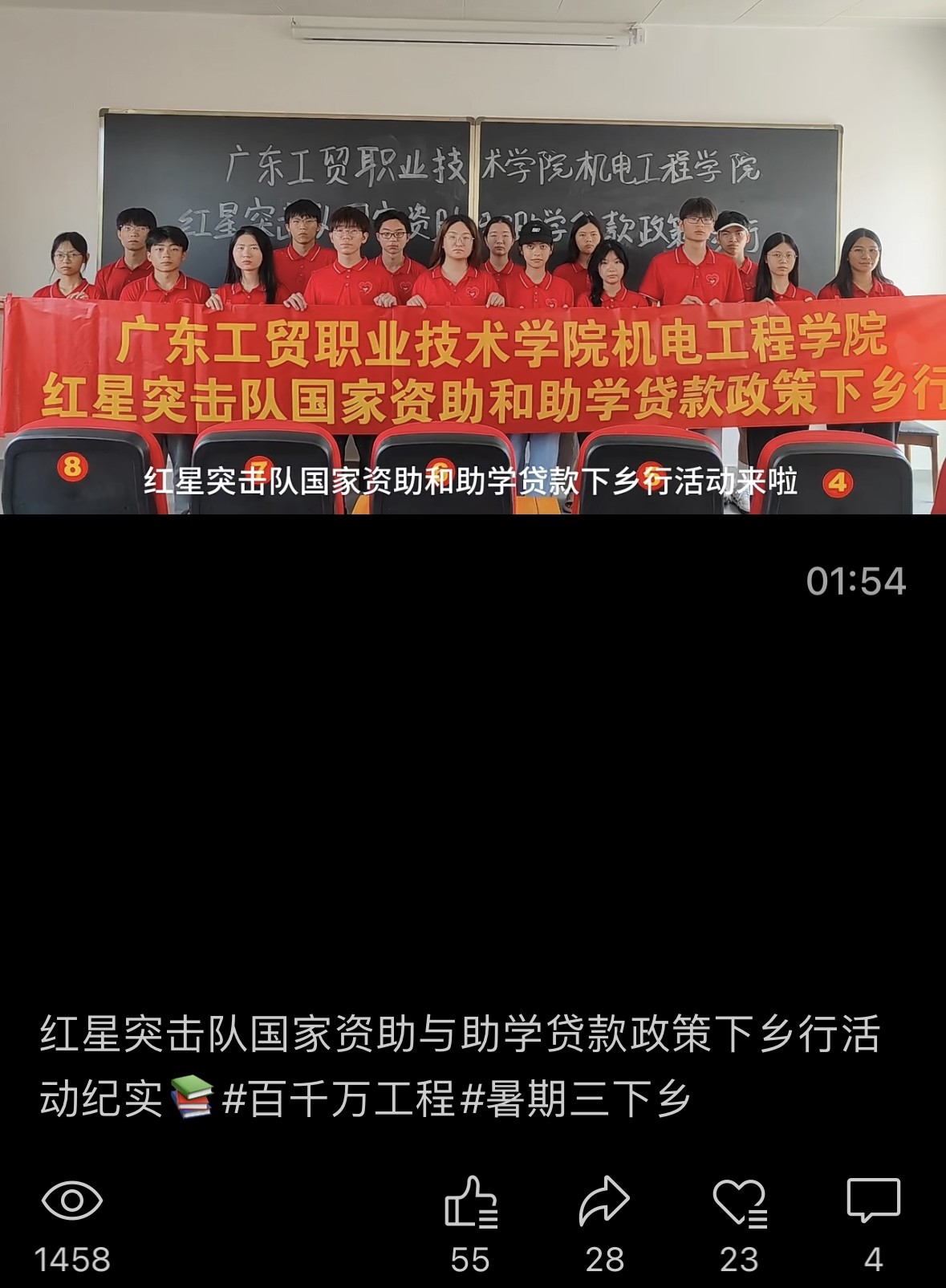Share this video post
This screenshot has height=1288, width=946.
[x=604, y=1202]
